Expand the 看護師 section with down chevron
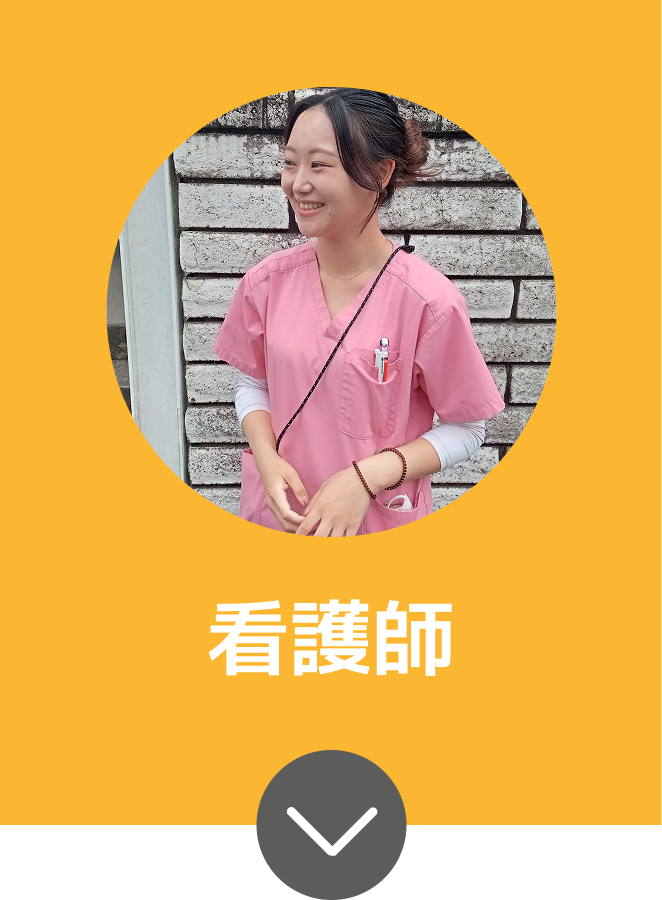662x900 pixels. pos(331,826)
